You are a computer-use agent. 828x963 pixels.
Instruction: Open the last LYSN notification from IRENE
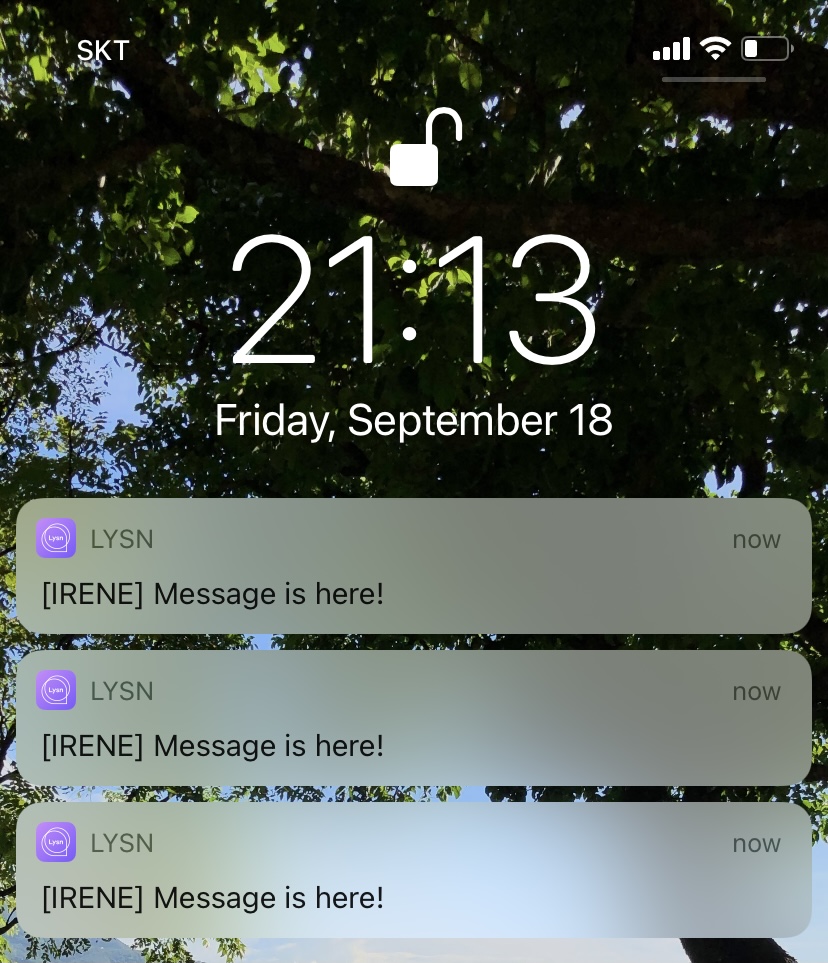pos(413,870)
